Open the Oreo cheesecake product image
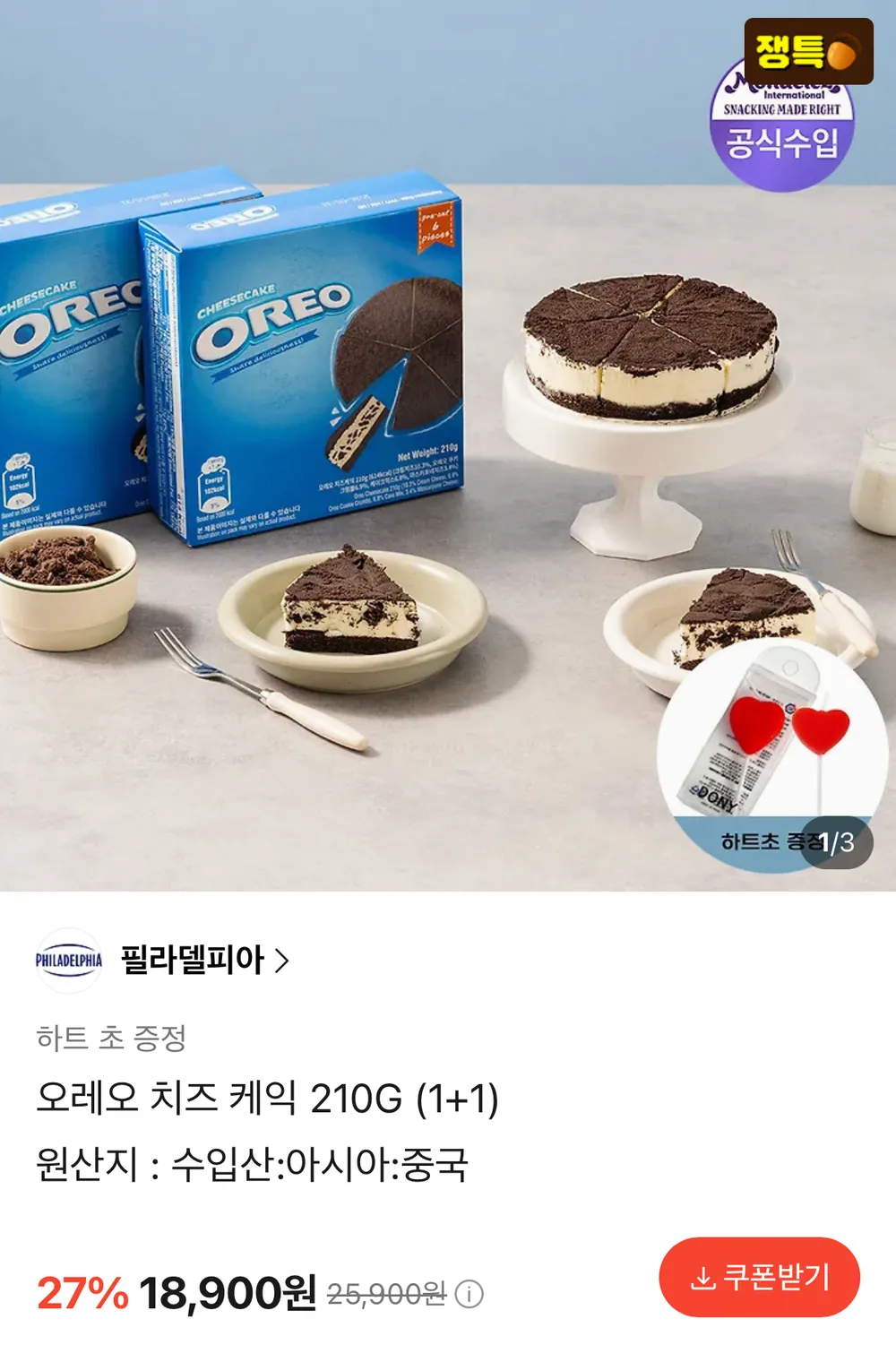Viewport: 896px width, 1362px height. [448, 445]
